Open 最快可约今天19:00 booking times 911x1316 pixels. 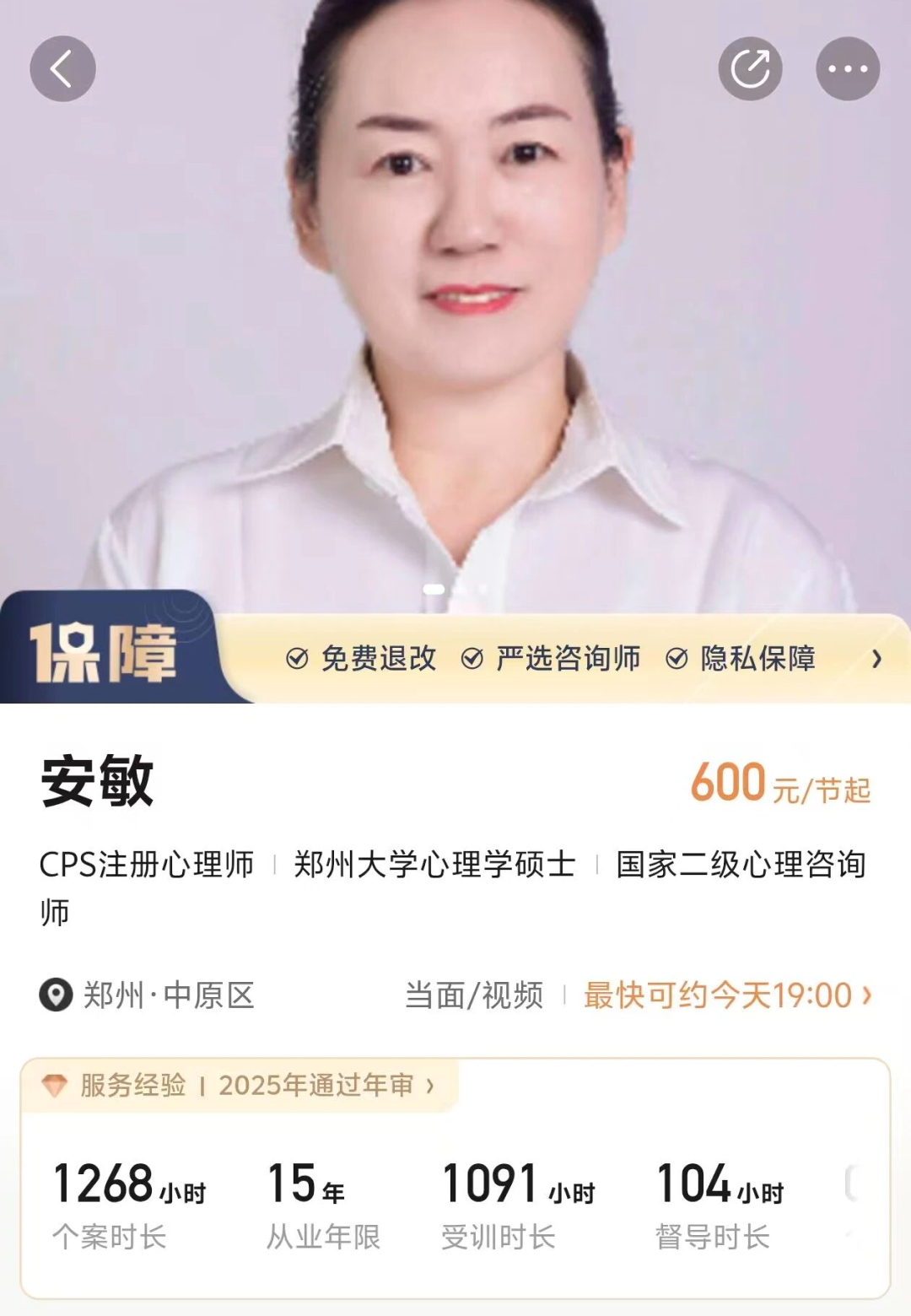click(x=727, y=995)
